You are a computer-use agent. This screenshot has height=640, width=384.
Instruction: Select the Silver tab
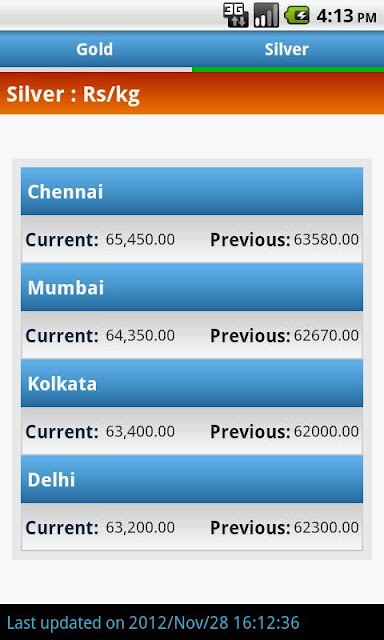pyautogui.click(x=288, y=50)
